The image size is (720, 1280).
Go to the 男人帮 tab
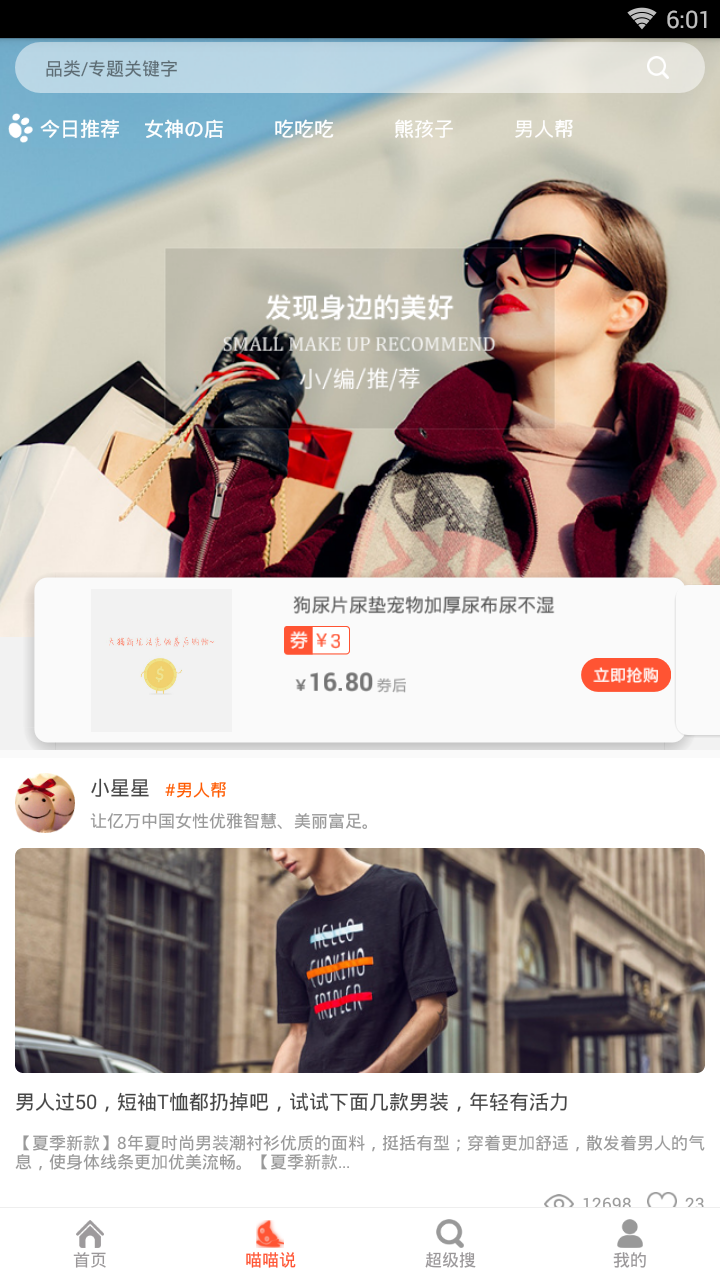[544, 129]
